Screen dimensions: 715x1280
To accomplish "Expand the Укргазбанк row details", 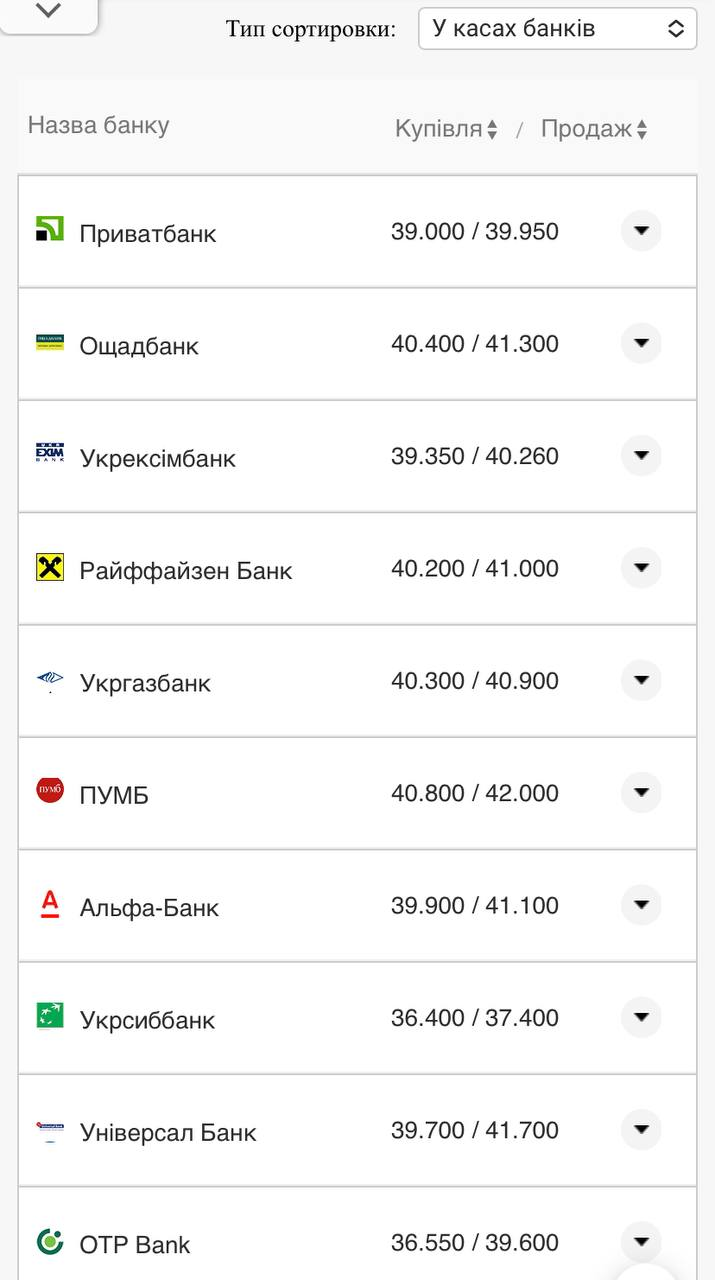I will (x=641, y=680).
